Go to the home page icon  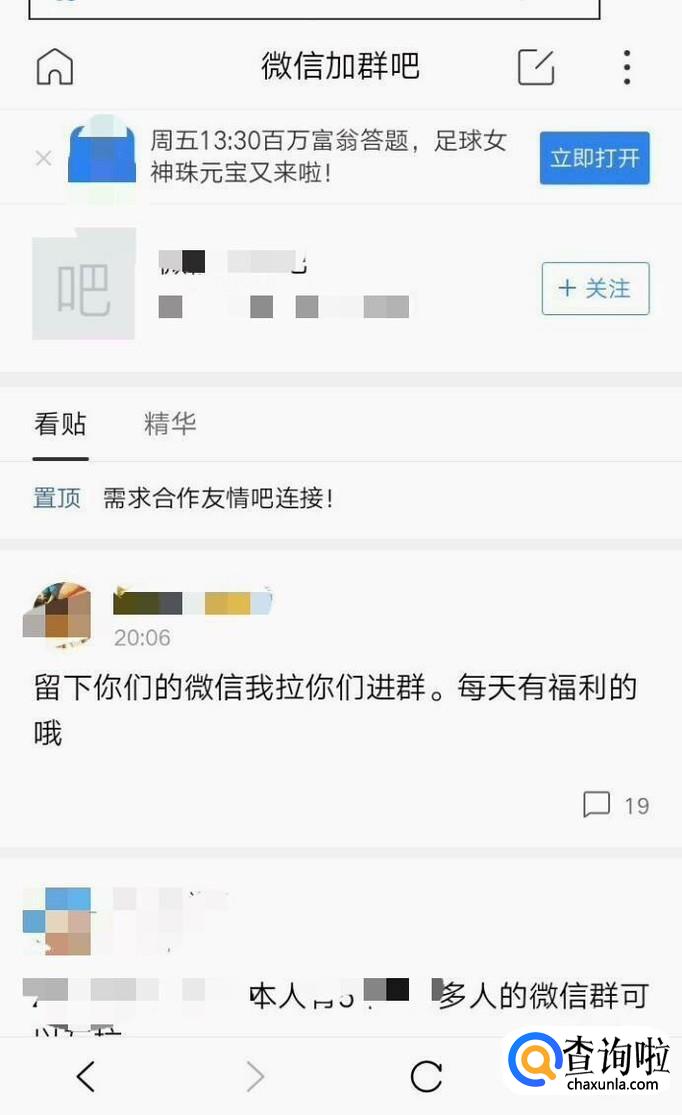coord(55,67)
